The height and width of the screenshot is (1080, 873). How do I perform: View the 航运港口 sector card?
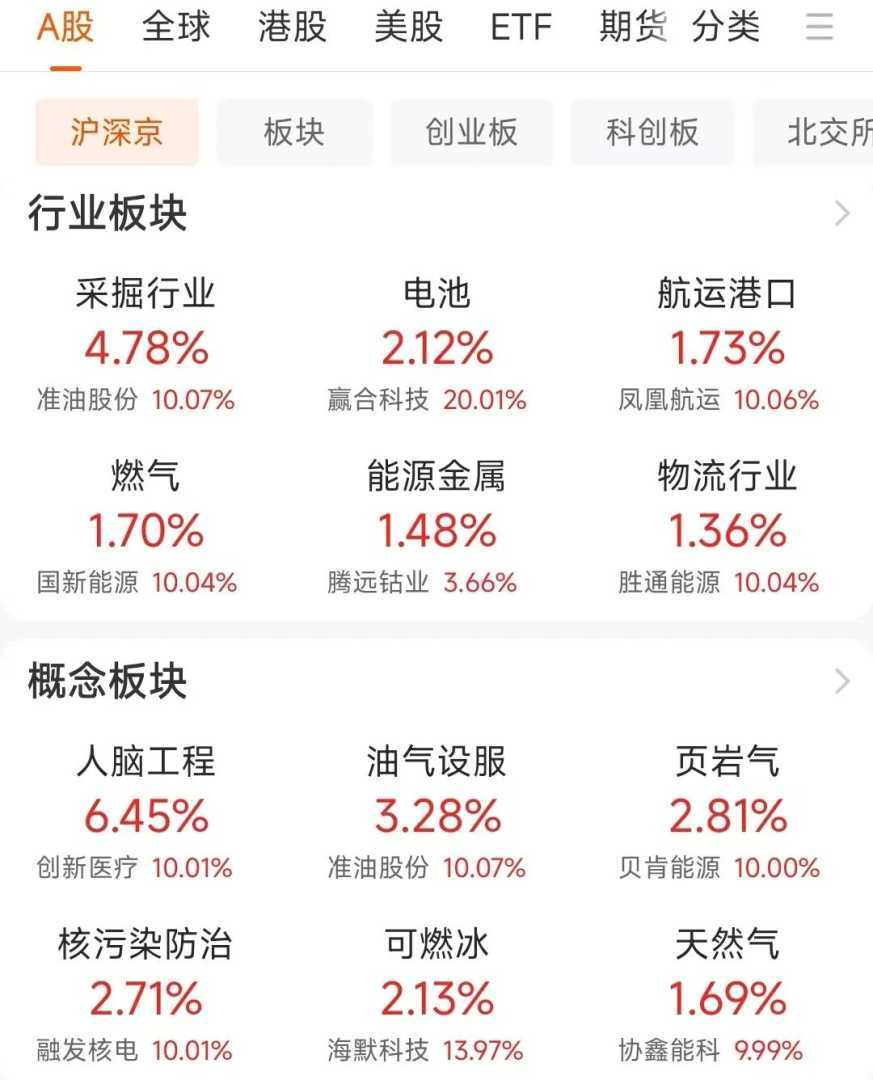(x=727, y=347)
